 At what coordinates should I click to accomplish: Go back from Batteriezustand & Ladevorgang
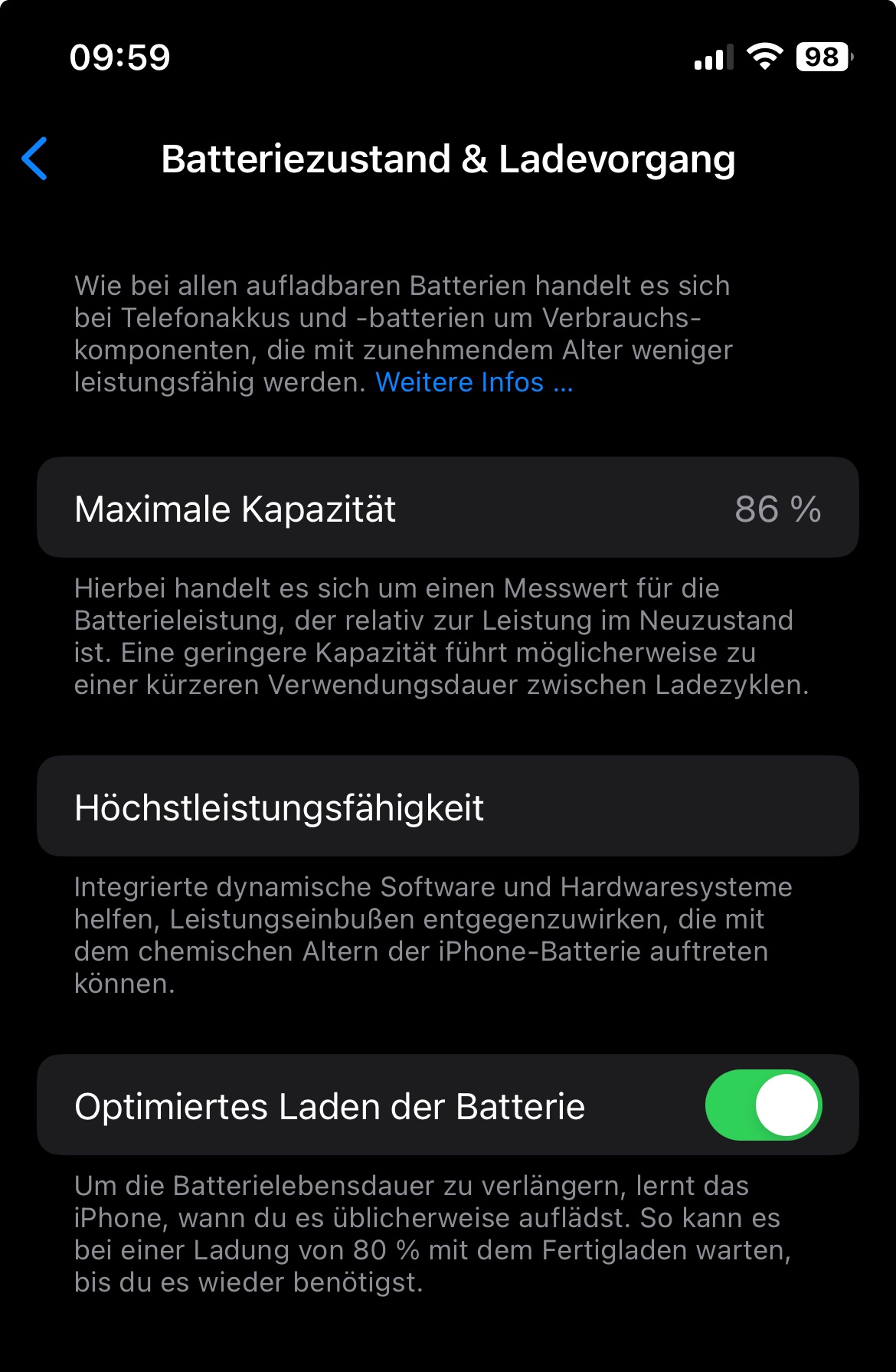pos(35,159)
